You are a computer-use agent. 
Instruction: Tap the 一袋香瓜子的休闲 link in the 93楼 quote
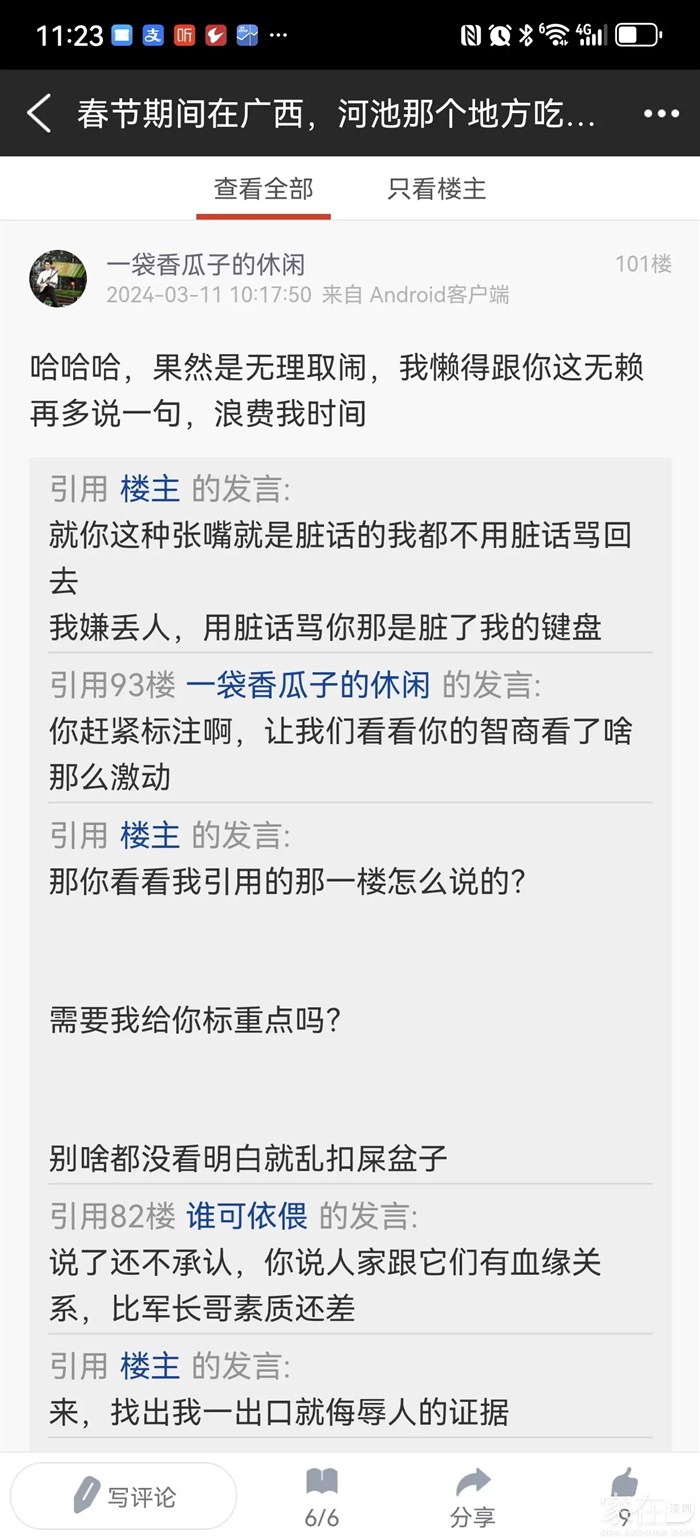click(308, 685)
